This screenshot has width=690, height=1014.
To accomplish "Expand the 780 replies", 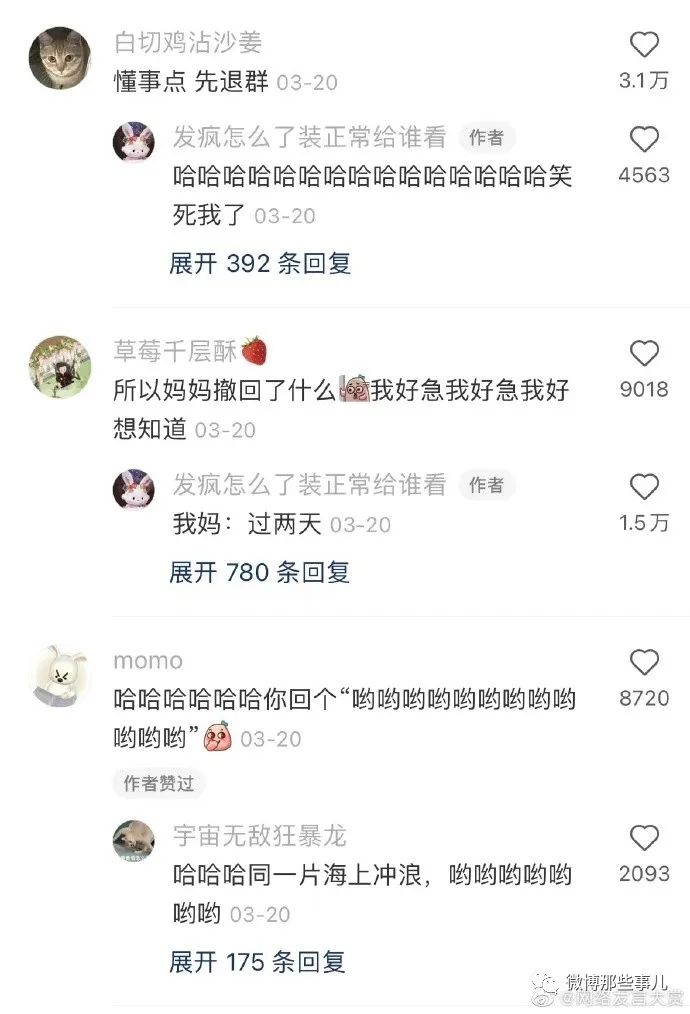I will (x=260, y=572).
